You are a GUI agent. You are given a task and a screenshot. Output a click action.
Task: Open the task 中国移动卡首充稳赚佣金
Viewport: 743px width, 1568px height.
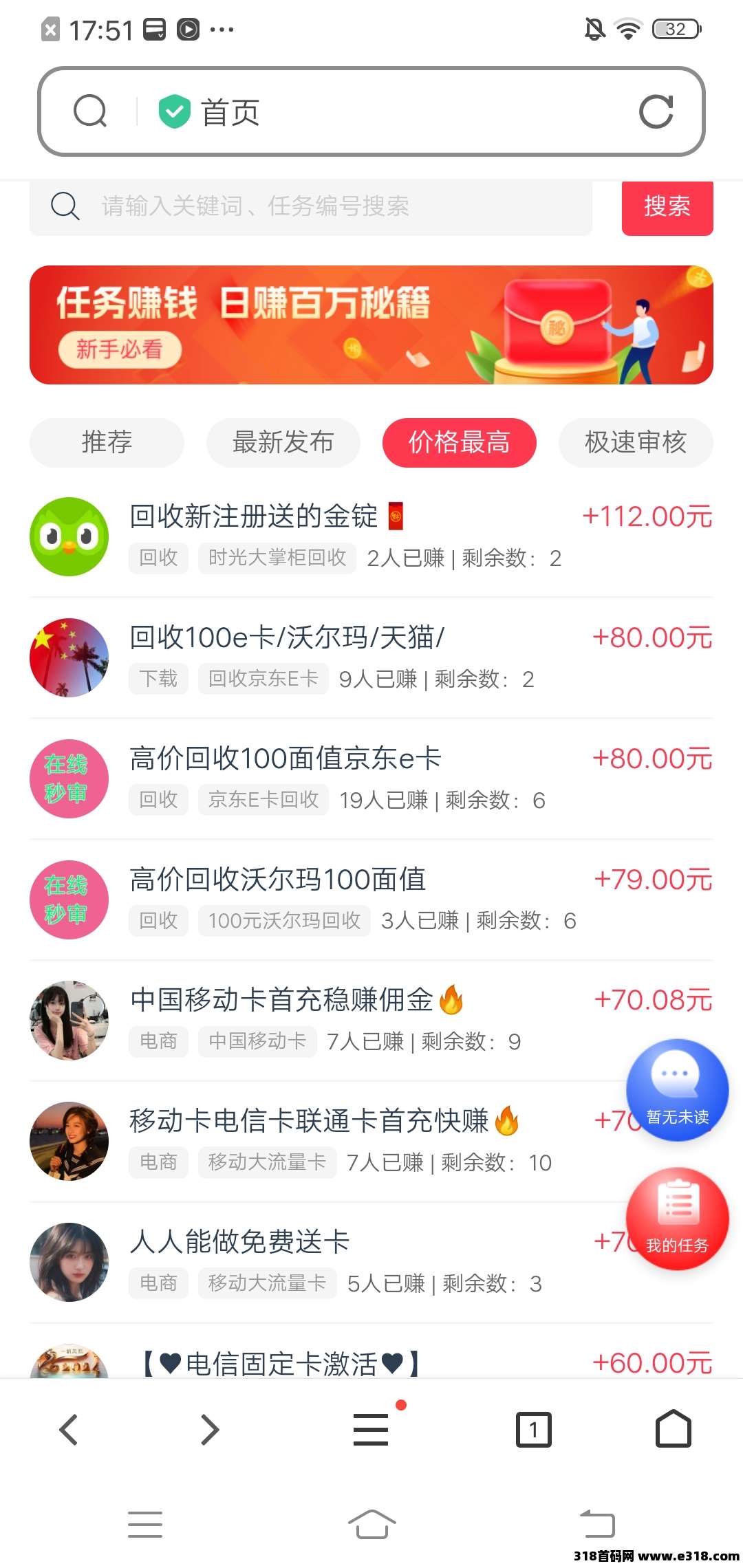click(282, 1000)
